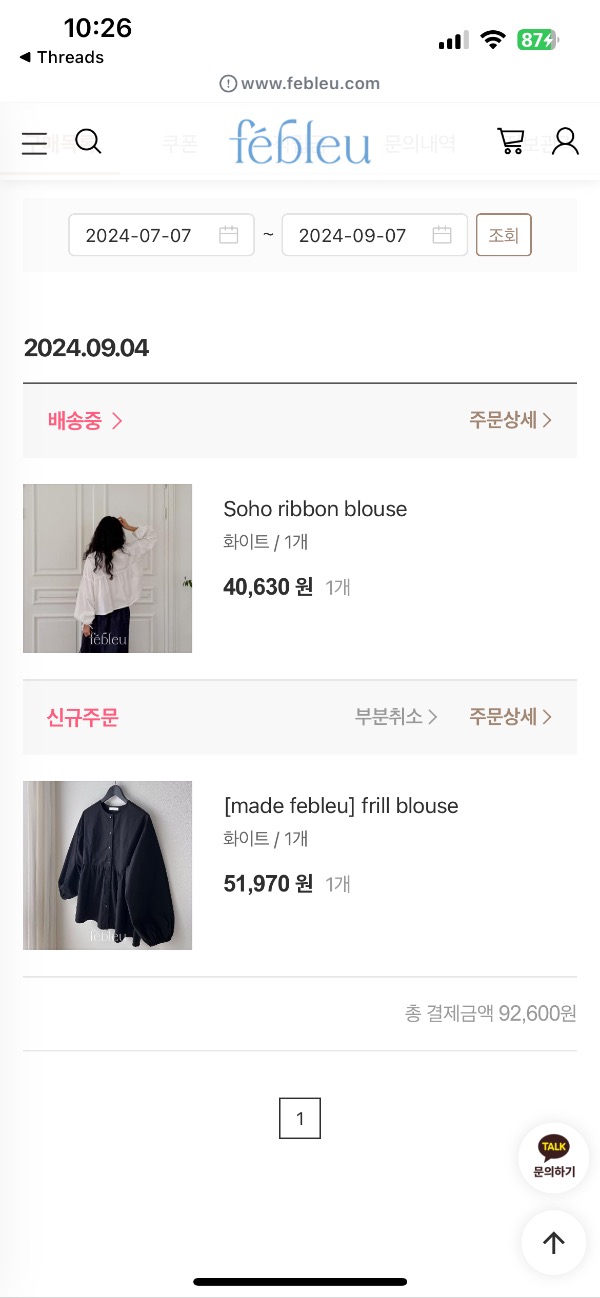Go to the febleu home logo
600x1298 pixels.
(300, 142)
